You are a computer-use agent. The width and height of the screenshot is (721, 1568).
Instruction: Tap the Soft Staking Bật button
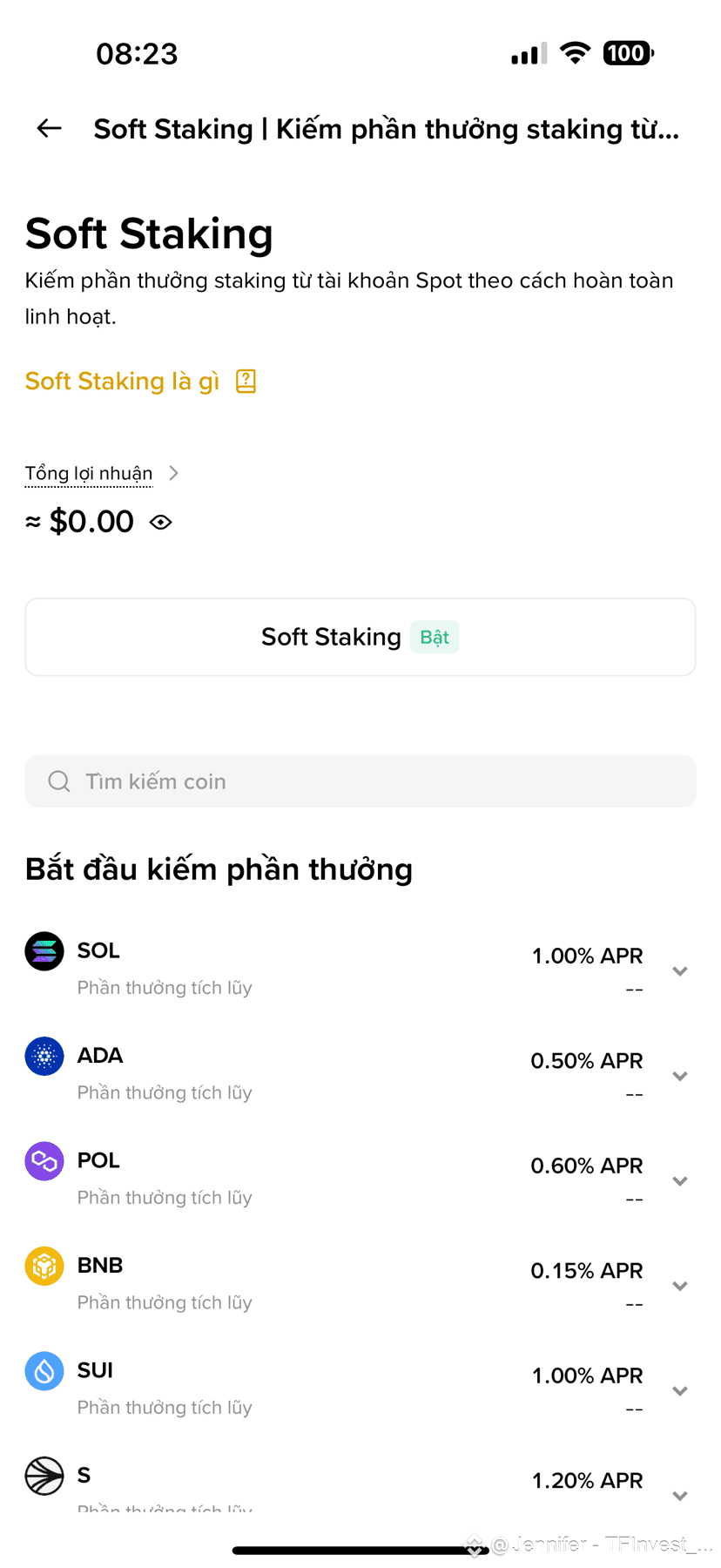[x=360, y=637]
